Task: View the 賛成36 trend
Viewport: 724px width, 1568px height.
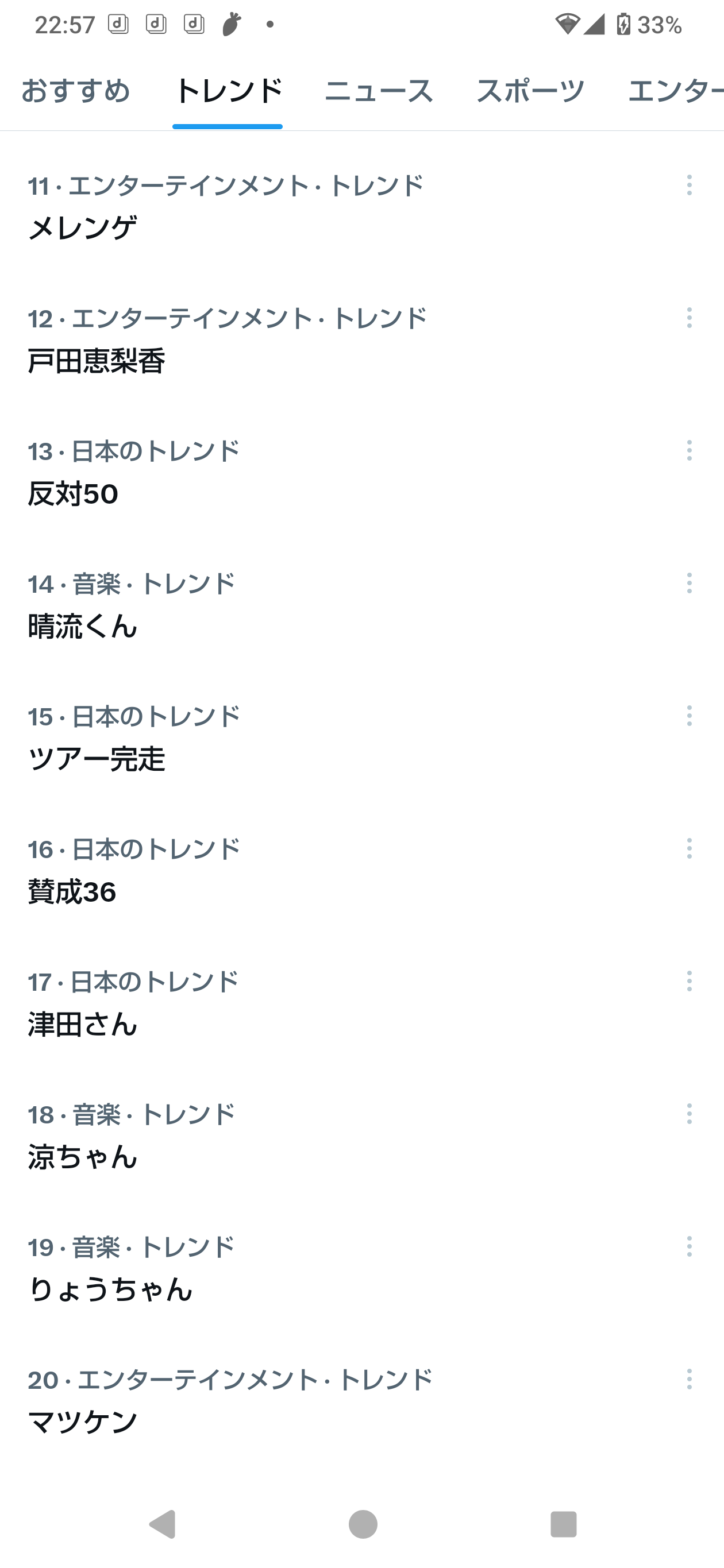Action: 72,892
